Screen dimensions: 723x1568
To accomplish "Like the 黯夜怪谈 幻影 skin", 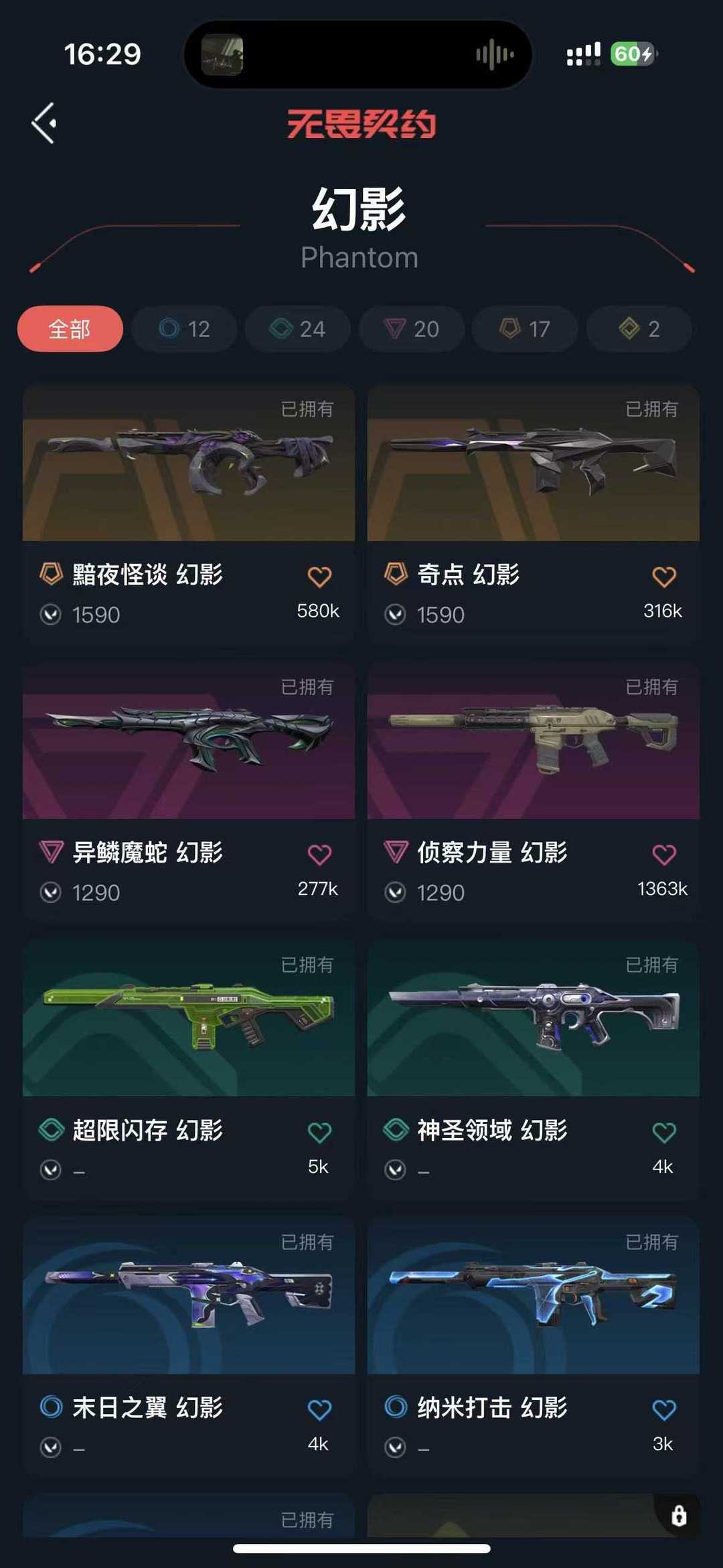I will 319,577.
